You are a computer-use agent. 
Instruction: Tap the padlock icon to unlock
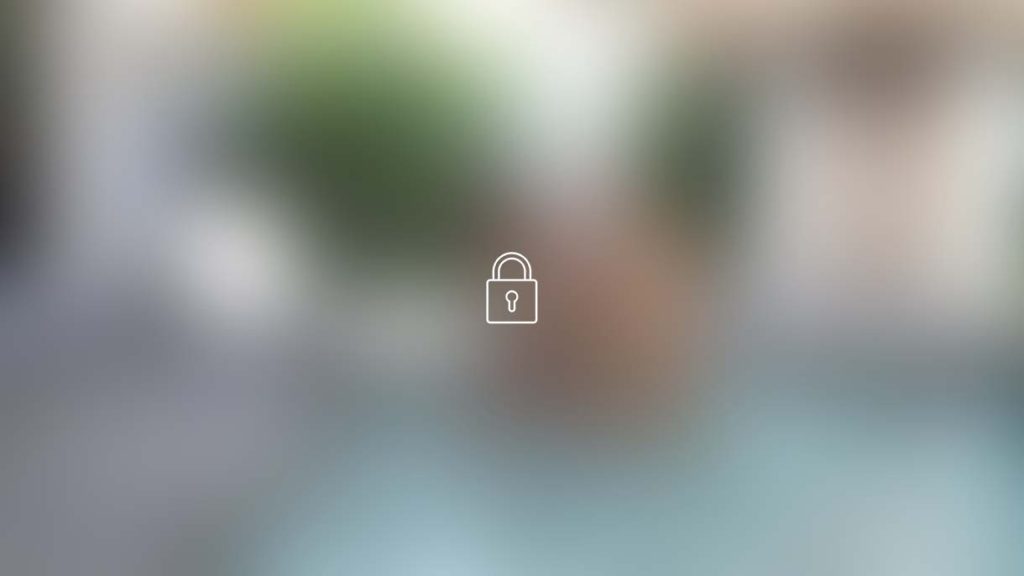pyautogui.click(x=511, y=289)
